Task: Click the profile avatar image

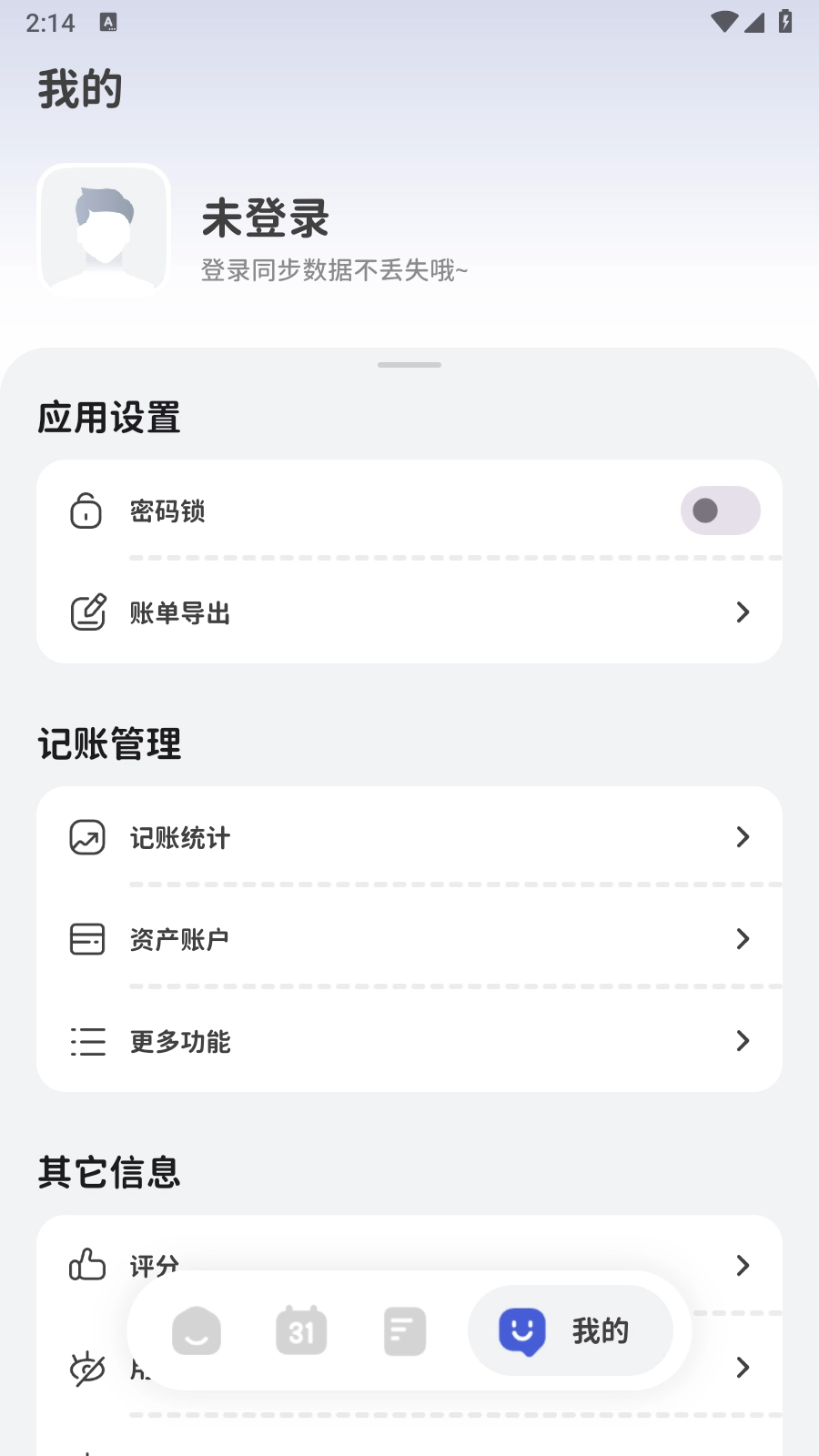Action: 103,230
